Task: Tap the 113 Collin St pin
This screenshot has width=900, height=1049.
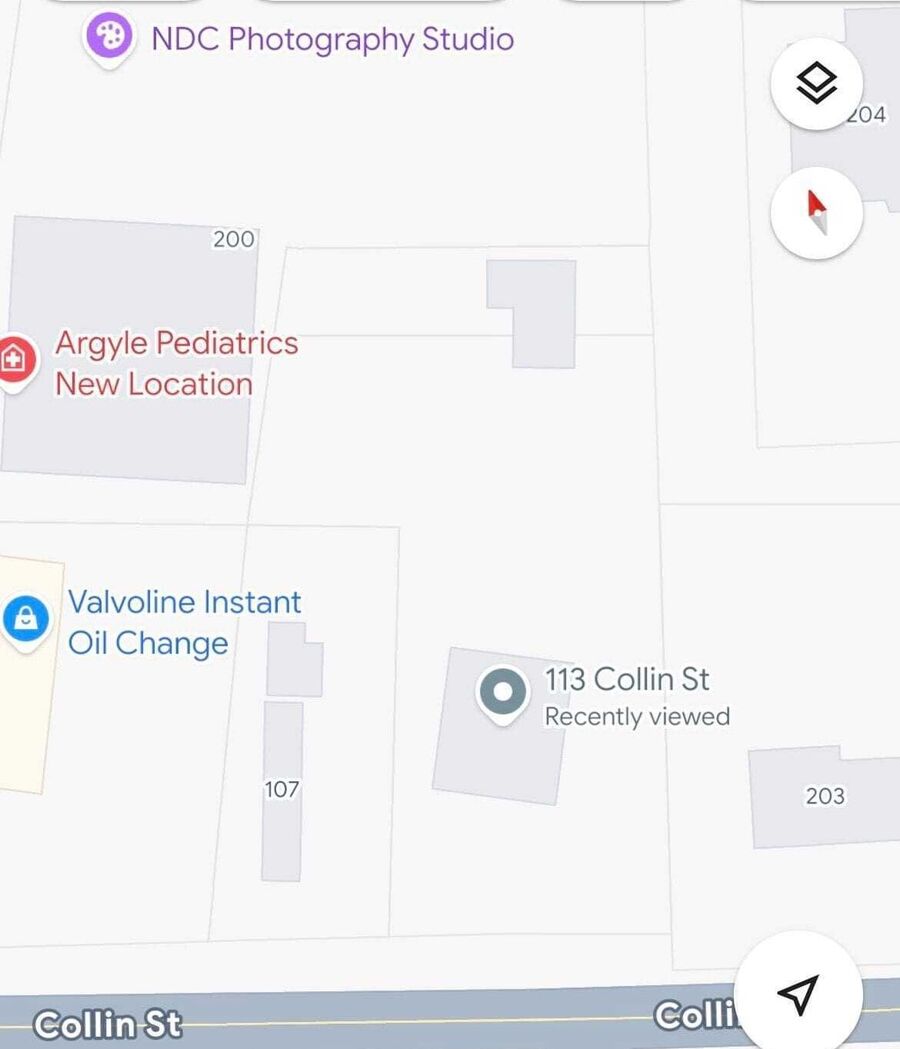Action: pyautogui.click(x=503, y=692)
